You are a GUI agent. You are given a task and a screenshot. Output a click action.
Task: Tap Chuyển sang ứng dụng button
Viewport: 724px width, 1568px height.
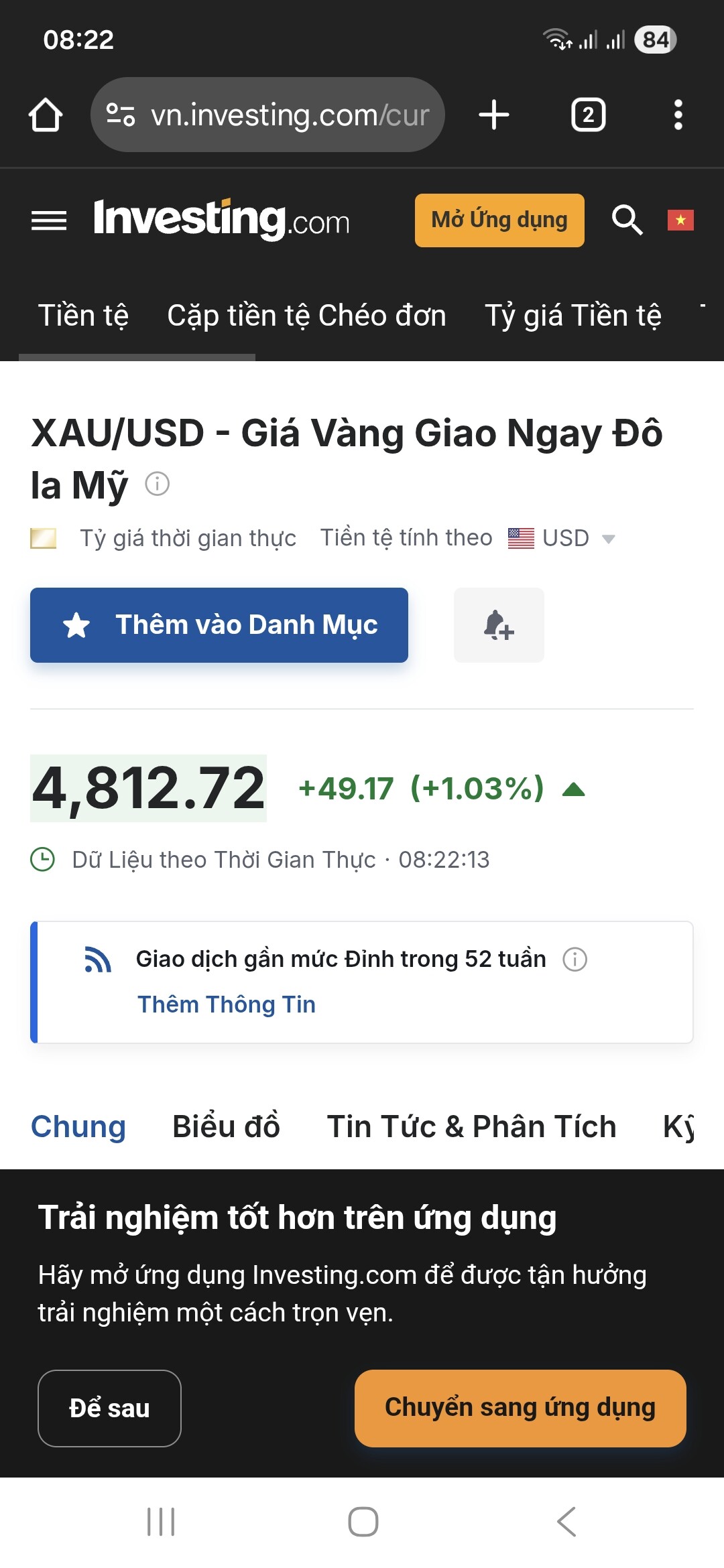point(520,1408)
